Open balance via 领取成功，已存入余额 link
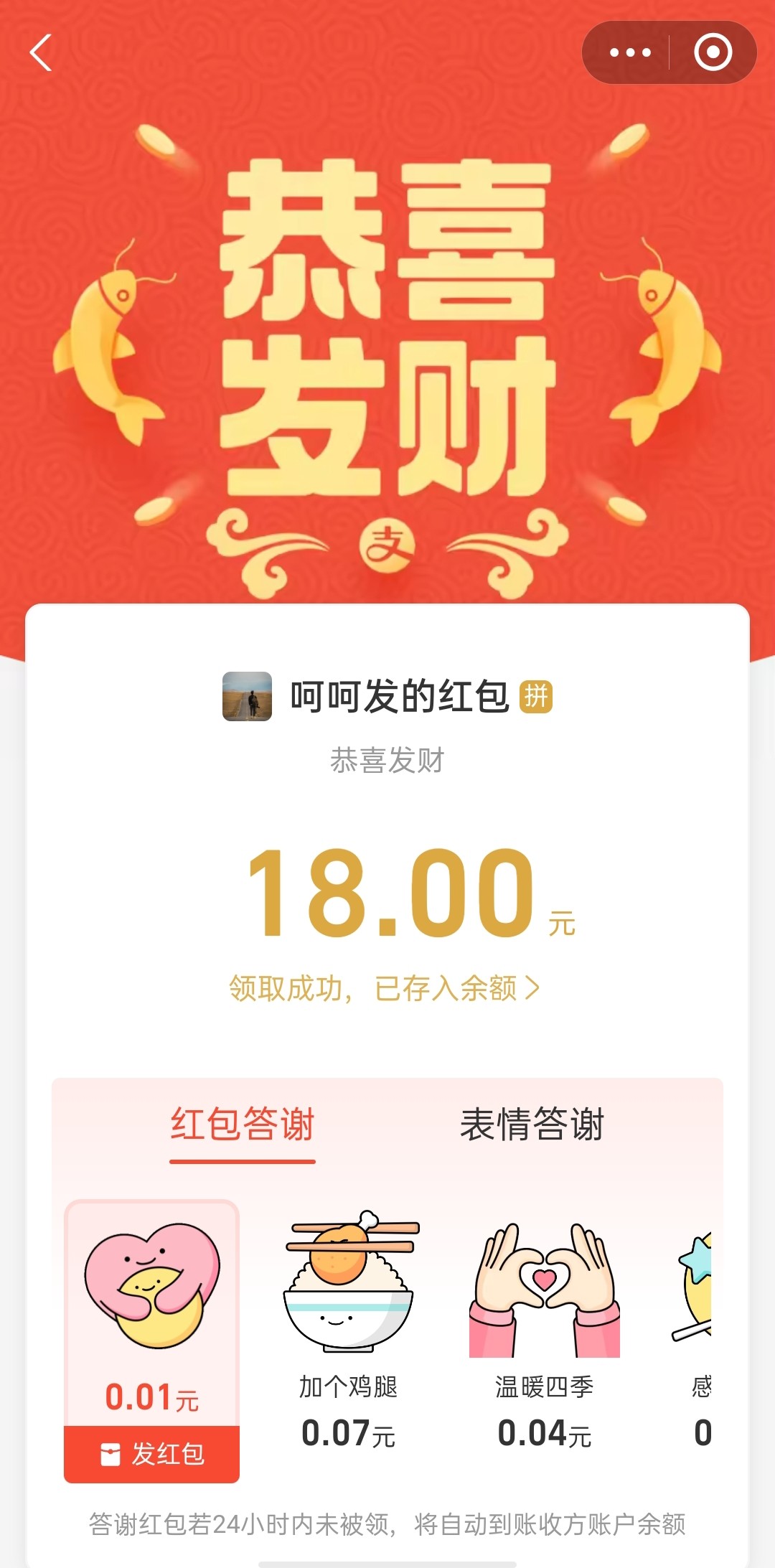 point(385,988)
